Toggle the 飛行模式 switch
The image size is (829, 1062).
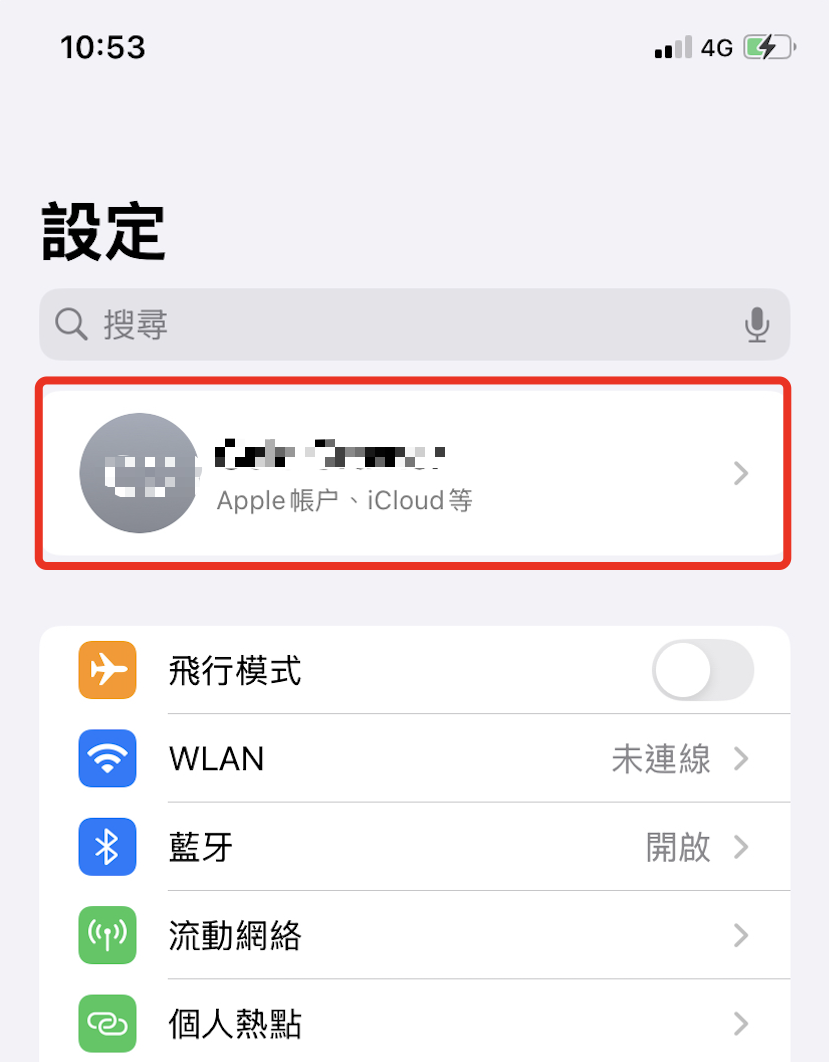(702, 671)
